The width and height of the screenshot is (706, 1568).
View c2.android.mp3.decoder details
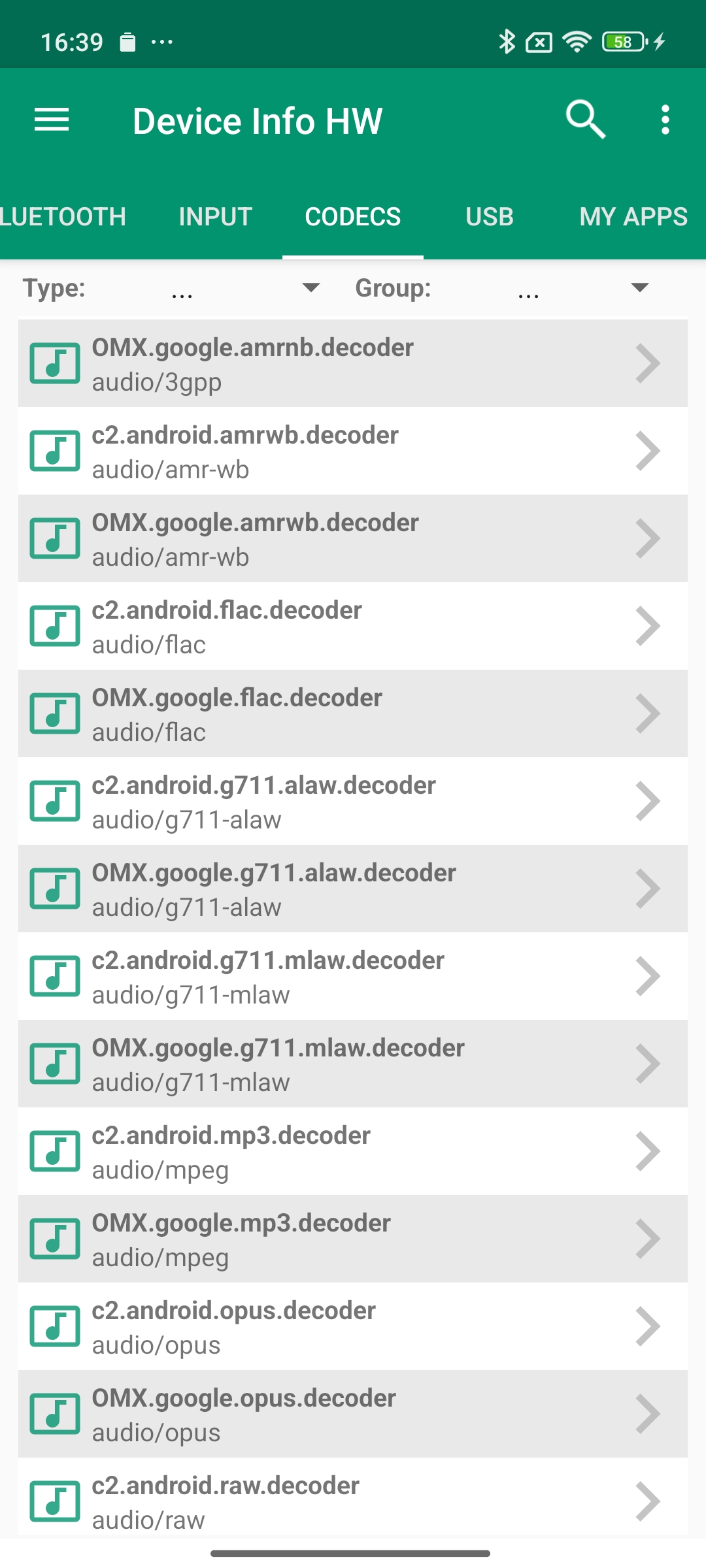click(x=353, y=1152)
